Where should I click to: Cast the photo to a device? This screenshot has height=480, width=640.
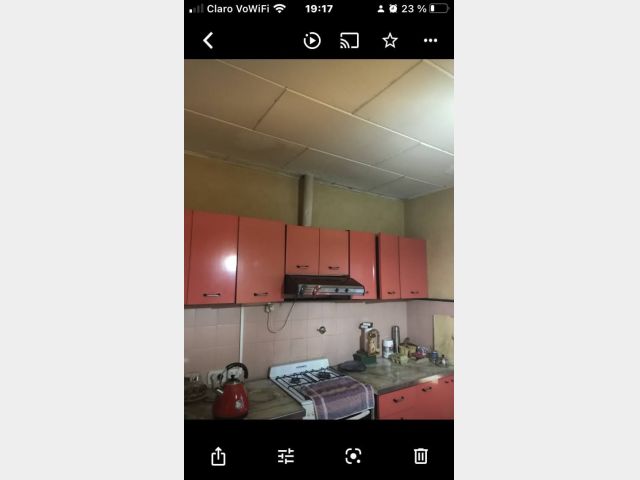pyautogui.click(x=349, y=41)
